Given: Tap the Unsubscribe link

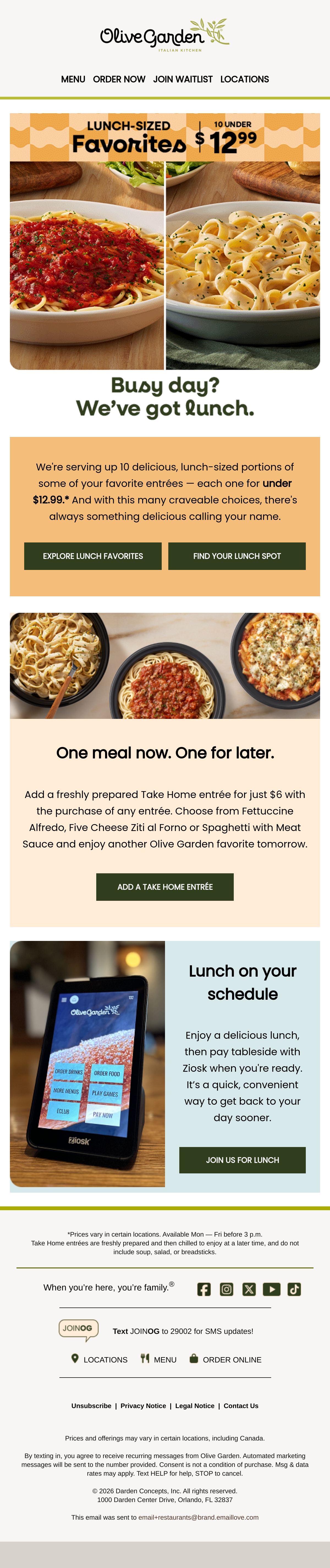Looking at the screenshot, I should pos(91,1406).
